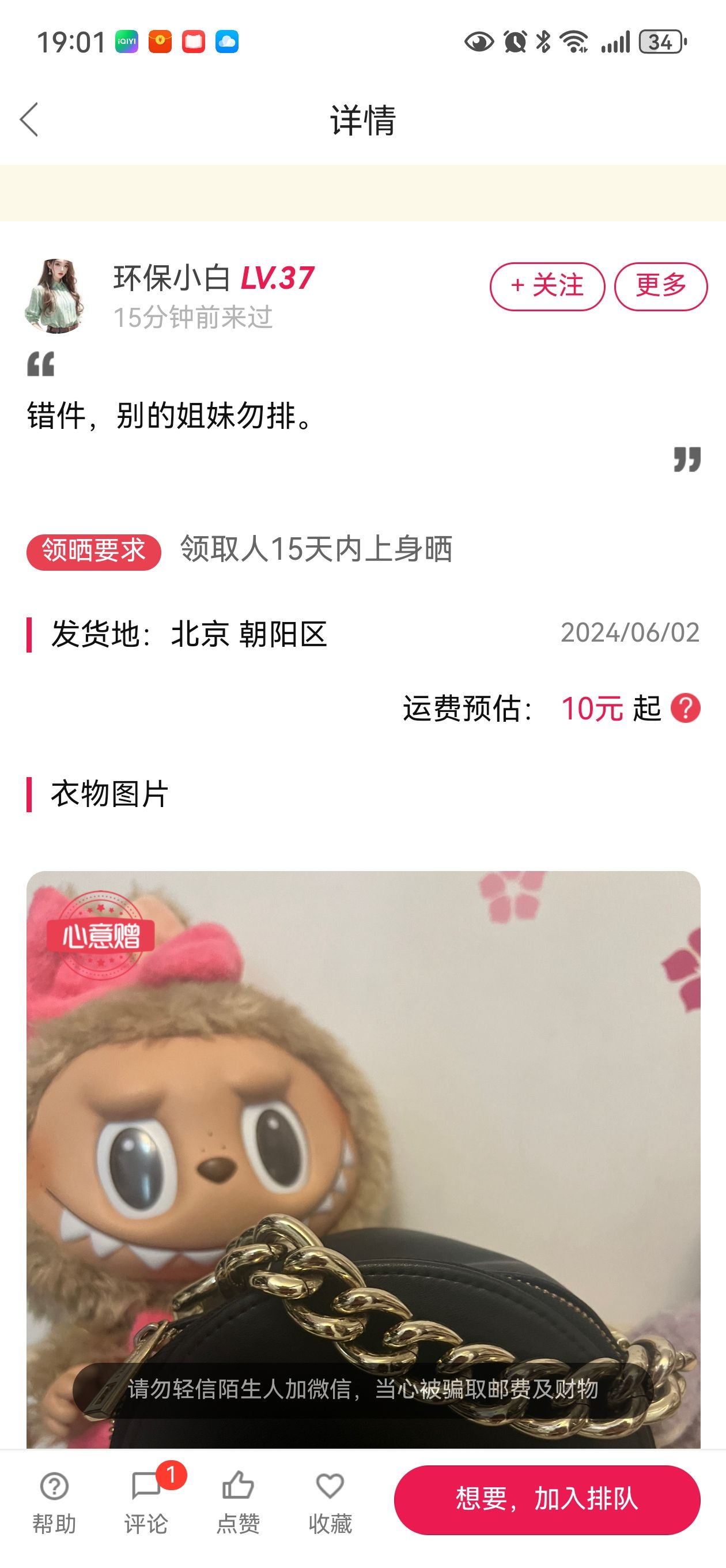Tap the shipping fee question mark icon
Viewport: 726px width, 1568px height.
click(x=685, y=708)
